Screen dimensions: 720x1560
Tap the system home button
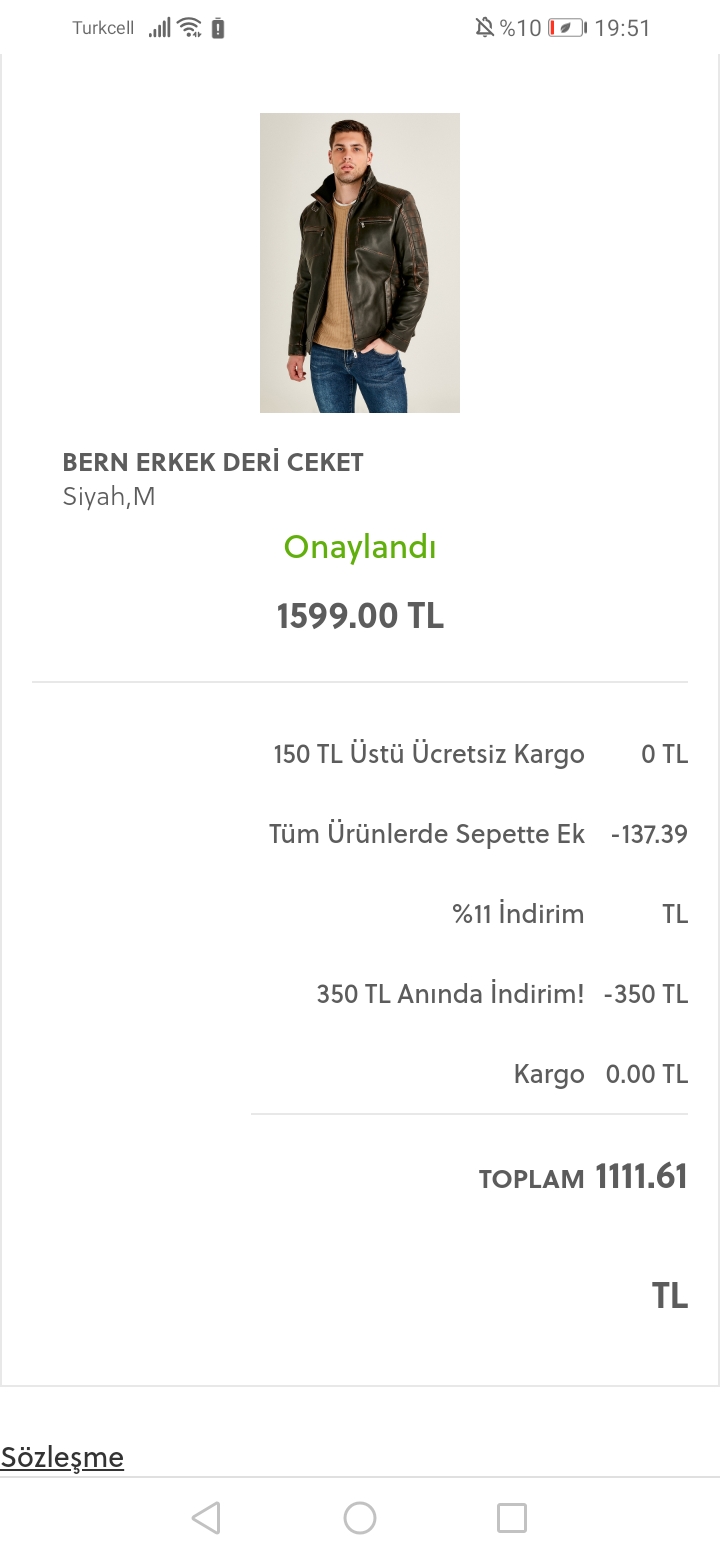360,1518
